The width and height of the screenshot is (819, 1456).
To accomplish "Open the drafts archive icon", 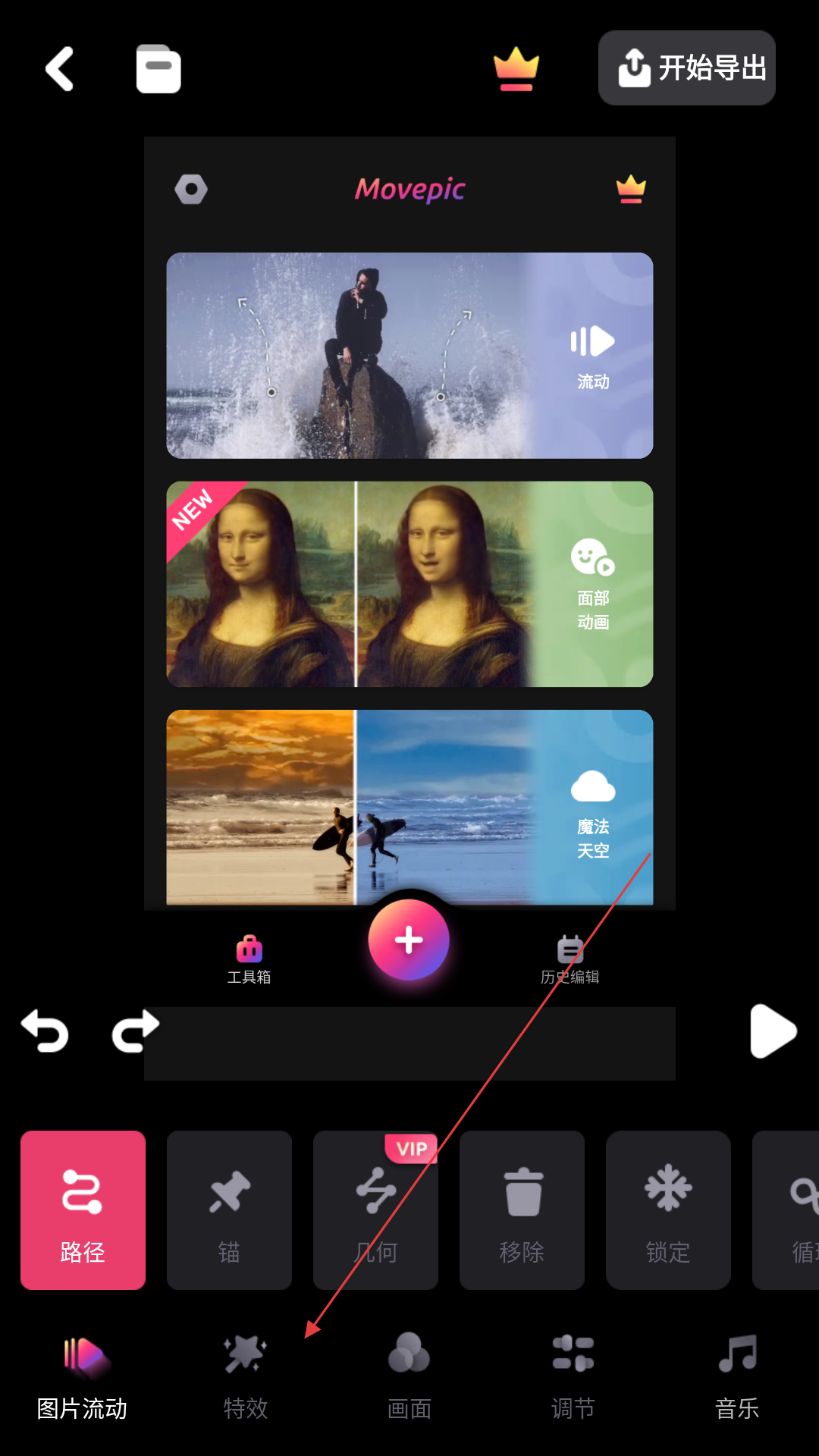I will tap(158, 69).
